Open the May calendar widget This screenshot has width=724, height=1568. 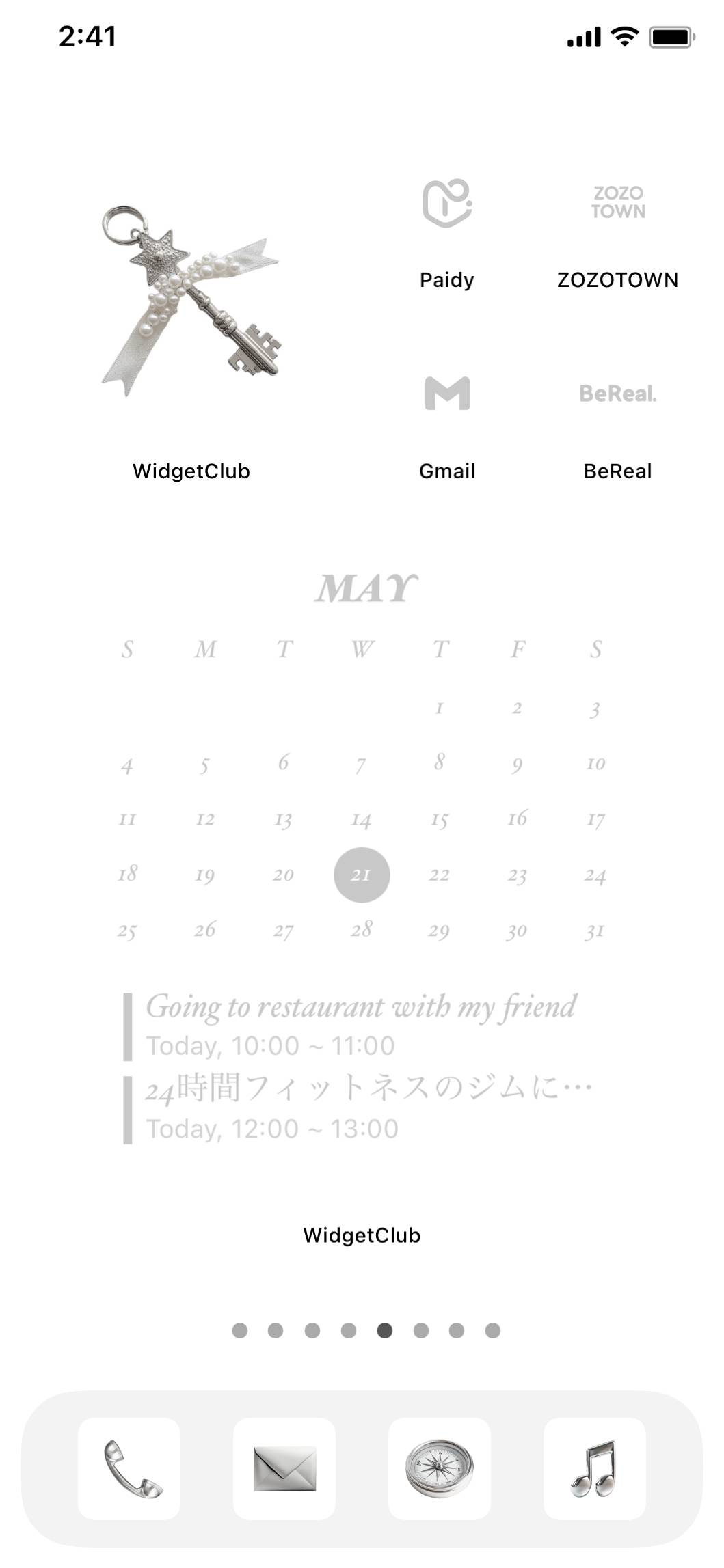pyautogui.click(x=361, y=854)
